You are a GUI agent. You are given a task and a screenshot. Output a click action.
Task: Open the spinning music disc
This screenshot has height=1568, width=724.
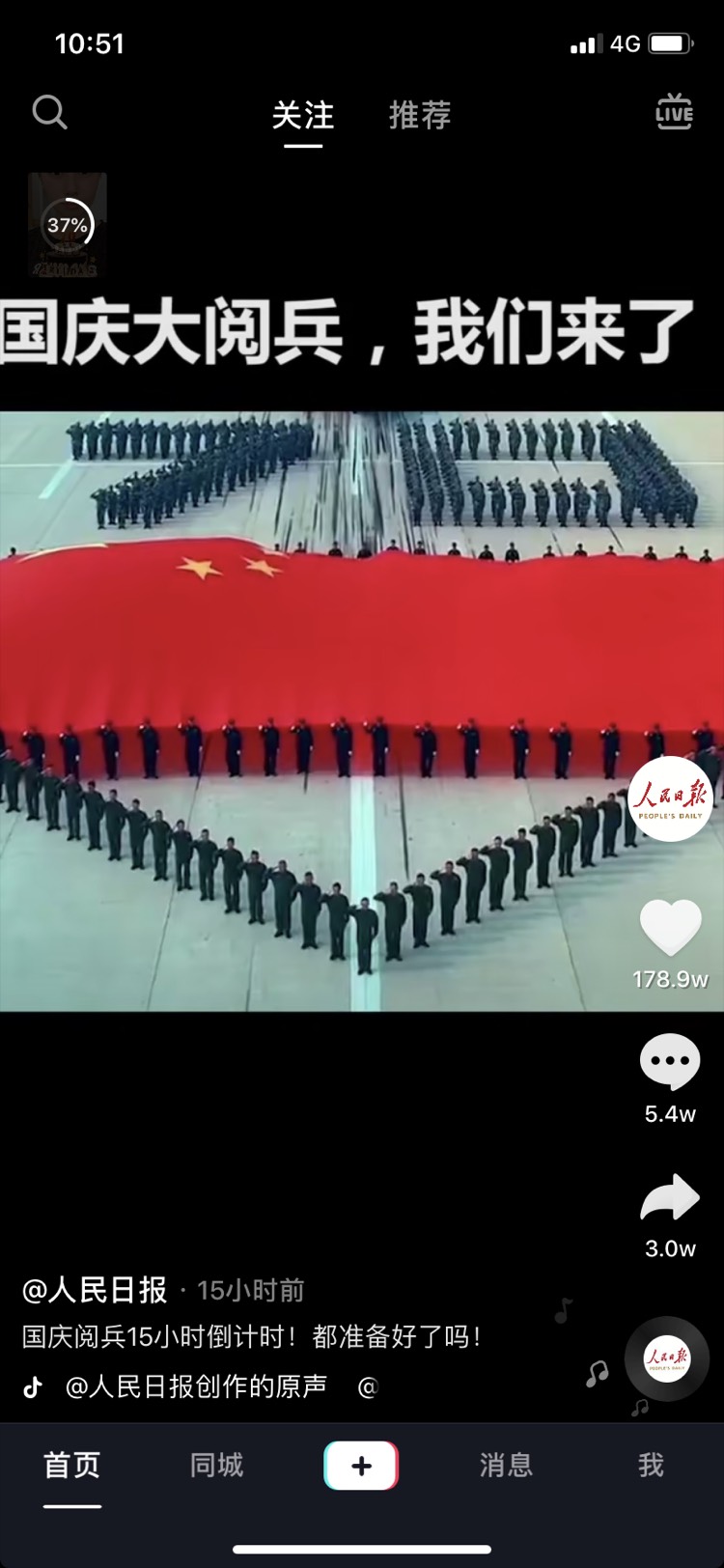(667, 1358)
